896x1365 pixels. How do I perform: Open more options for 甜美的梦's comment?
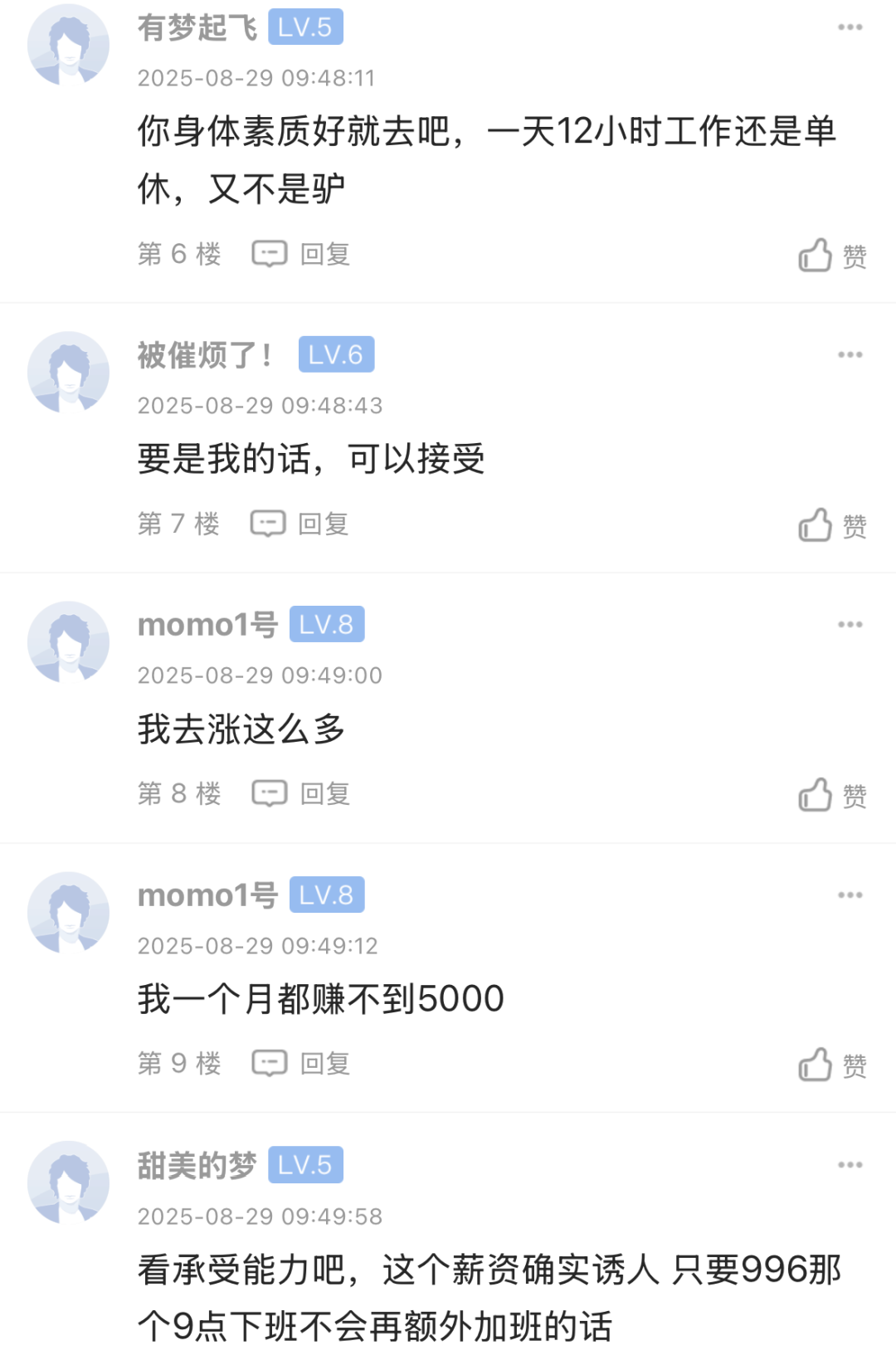[850, 1165]
